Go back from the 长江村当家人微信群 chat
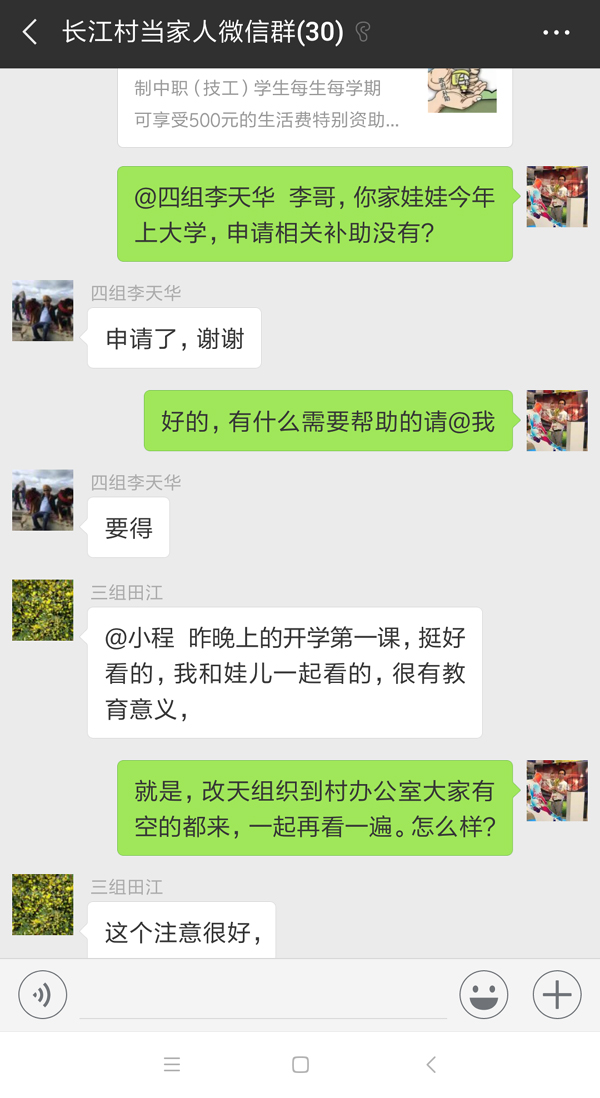Screen dimensions: 600x1098 pyautogui.click(x=29, y=32)
